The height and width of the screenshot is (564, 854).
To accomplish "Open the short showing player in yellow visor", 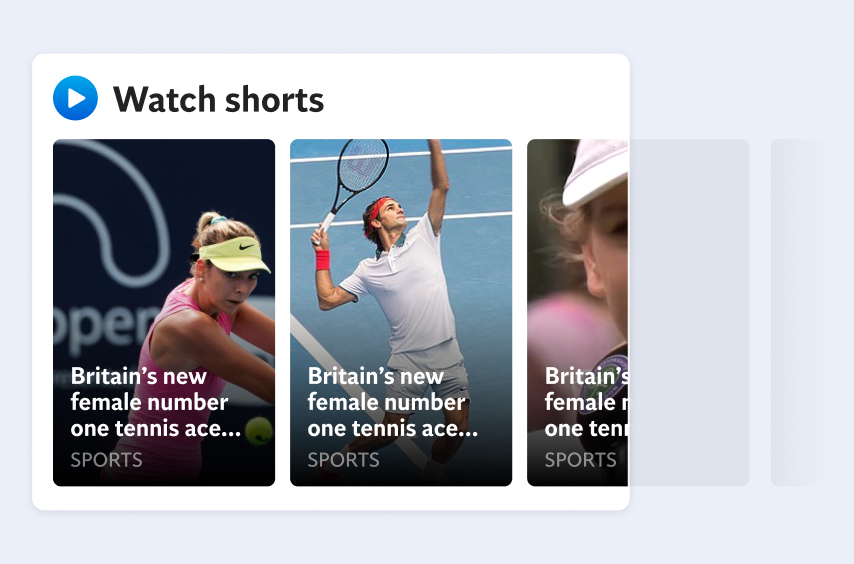I will (164, 312).
